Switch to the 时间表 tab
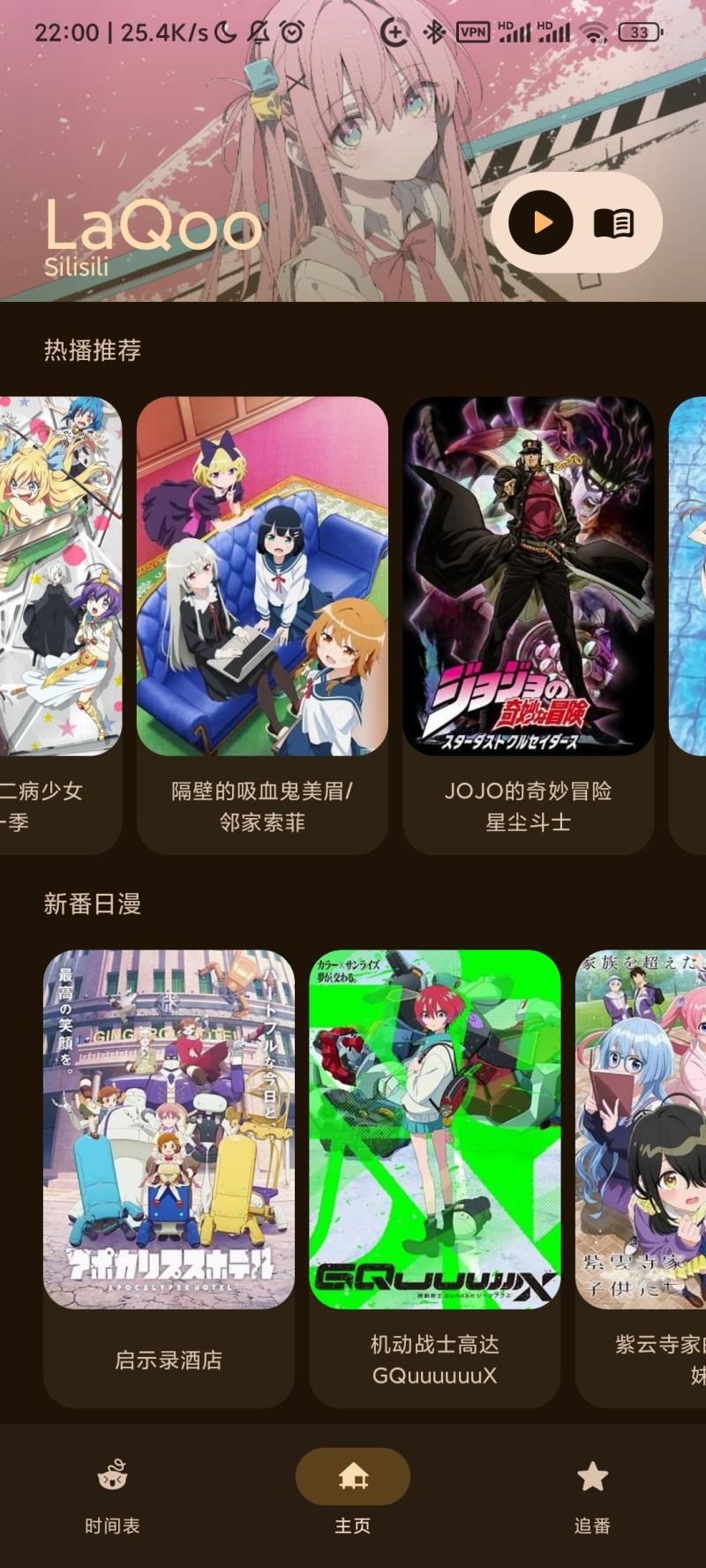This screenshot has width=706, height=1568. [112, 1493]
